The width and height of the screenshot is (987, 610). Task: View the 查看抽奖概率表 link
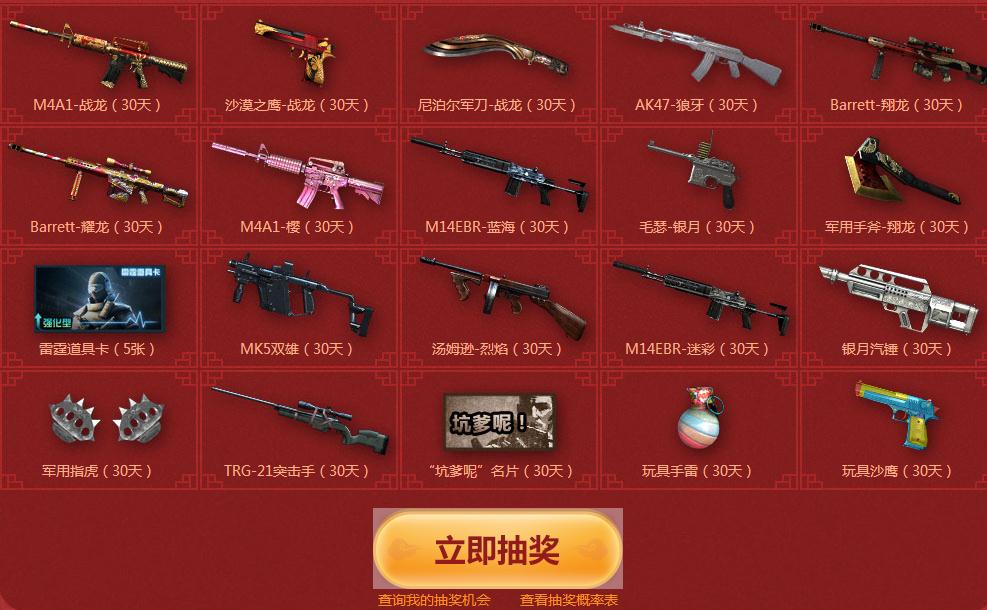point(569,600)
